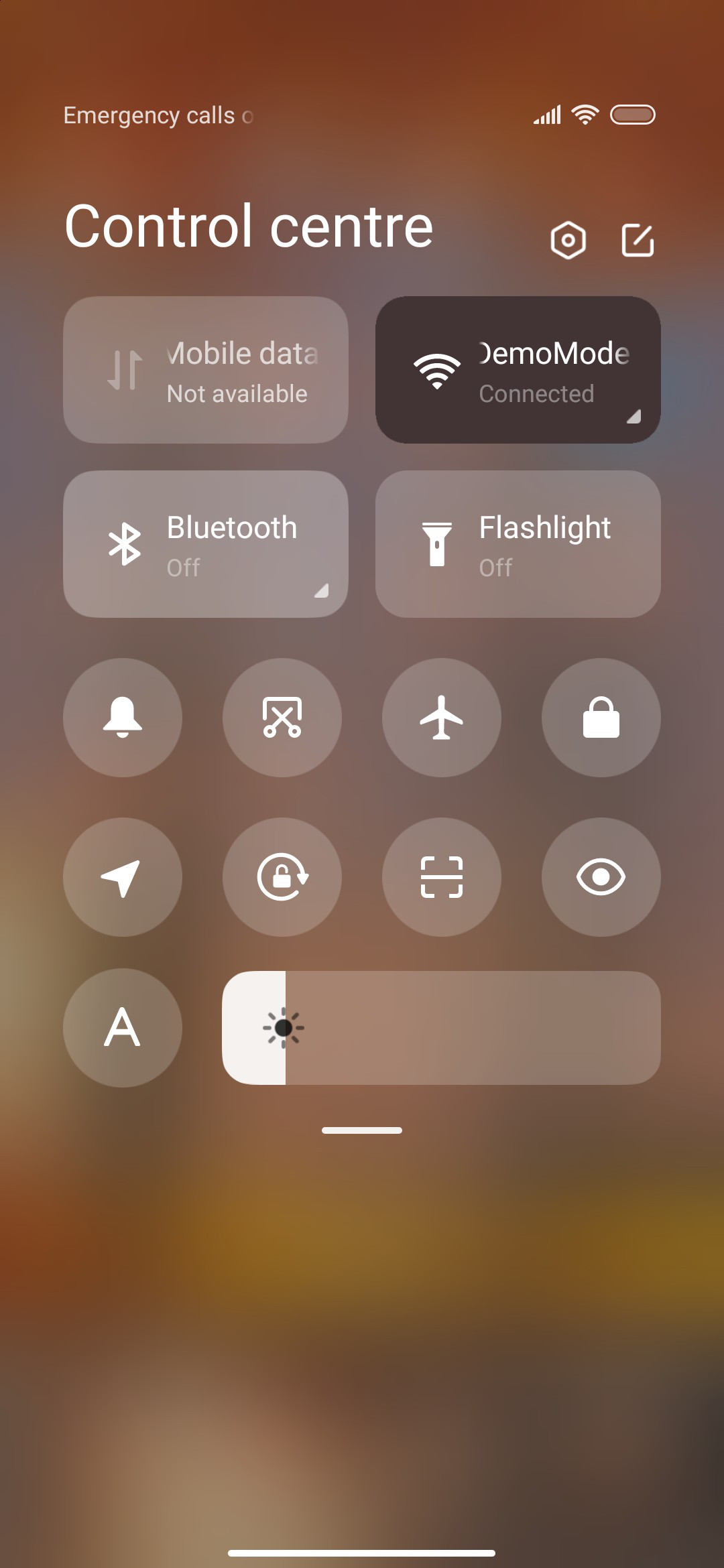Enable reading mode eye icon

point(601,877)
